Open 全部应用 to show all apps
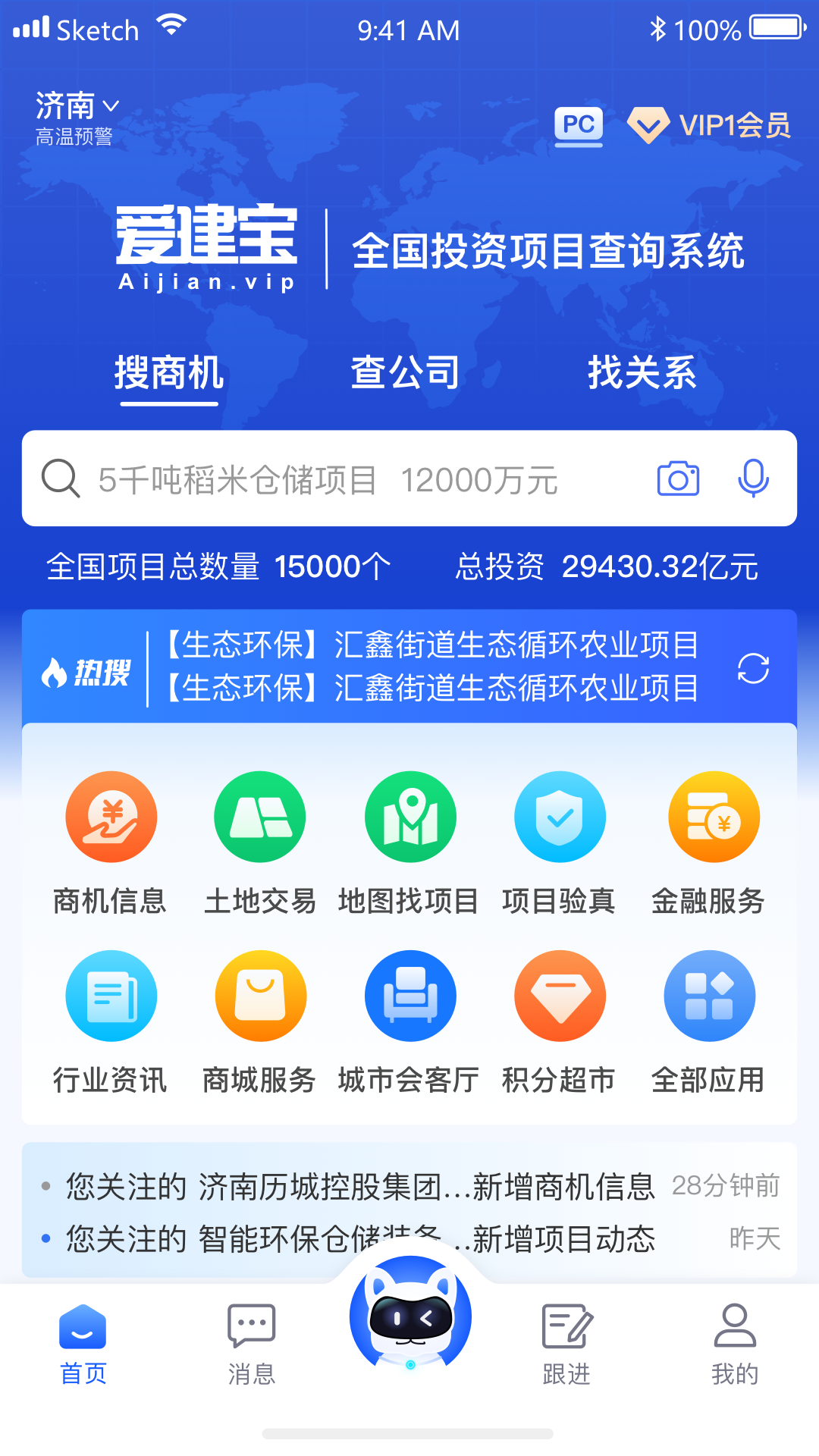The image size is (819, 1456). tap(709, 996)
